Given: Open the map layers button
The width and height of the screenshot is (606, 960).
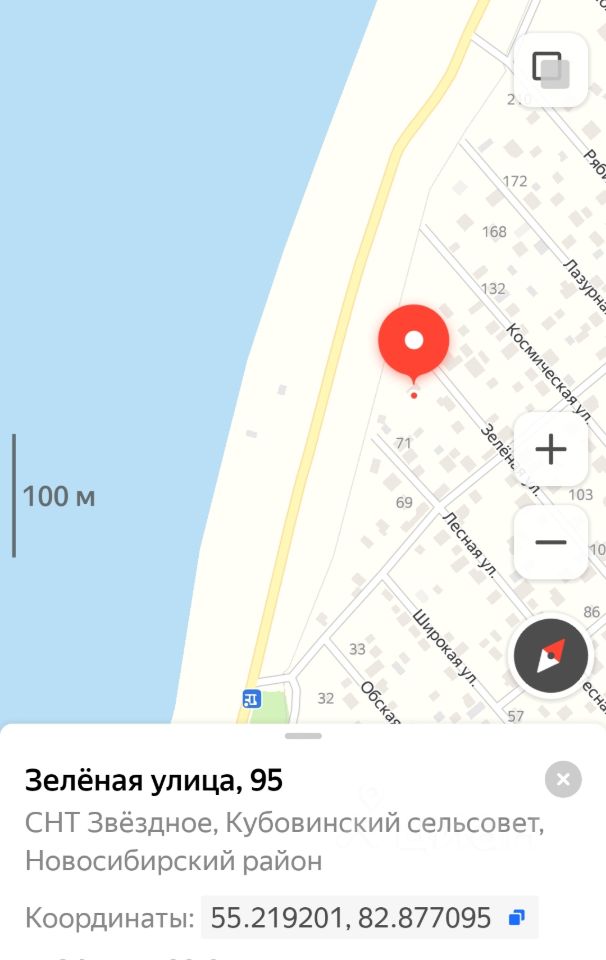Looking at the screenshot, I should click(550, 70).
